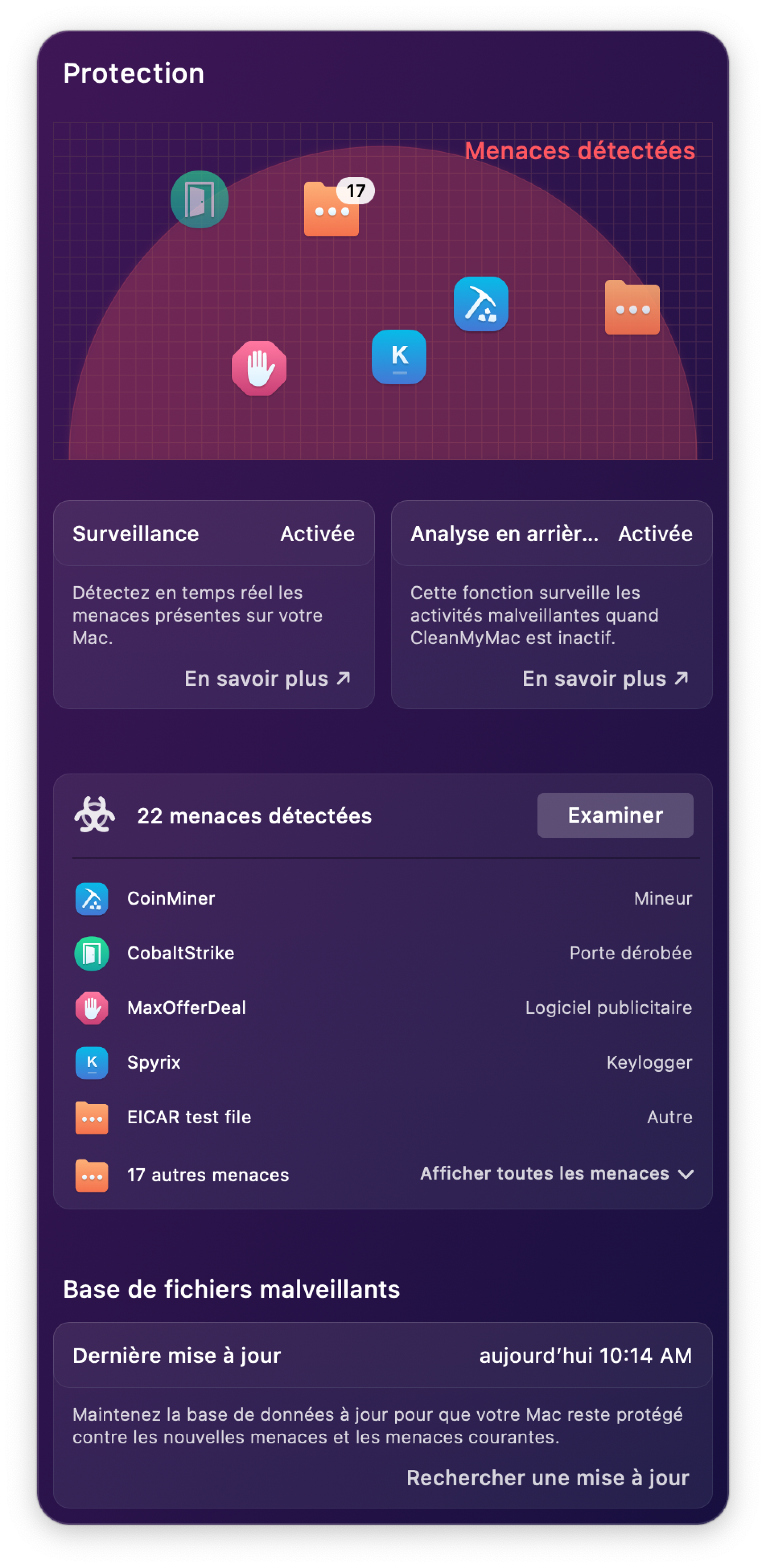Open the CoinMiner threat row

pyautogui.click(x=383, y=899)
